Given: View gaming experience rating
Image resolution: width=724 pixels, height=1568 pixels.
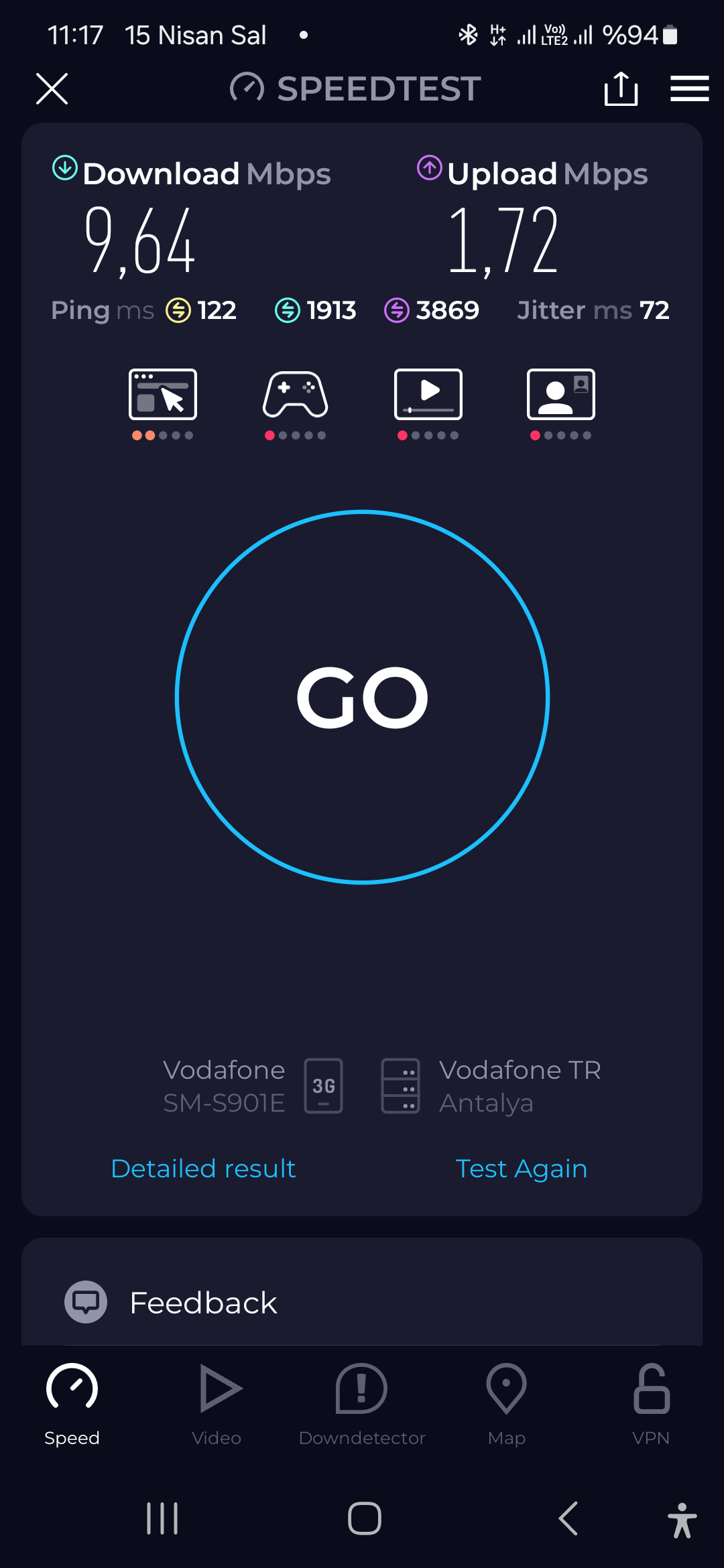Looking at the screenshot, I should [x=295, y=404].
